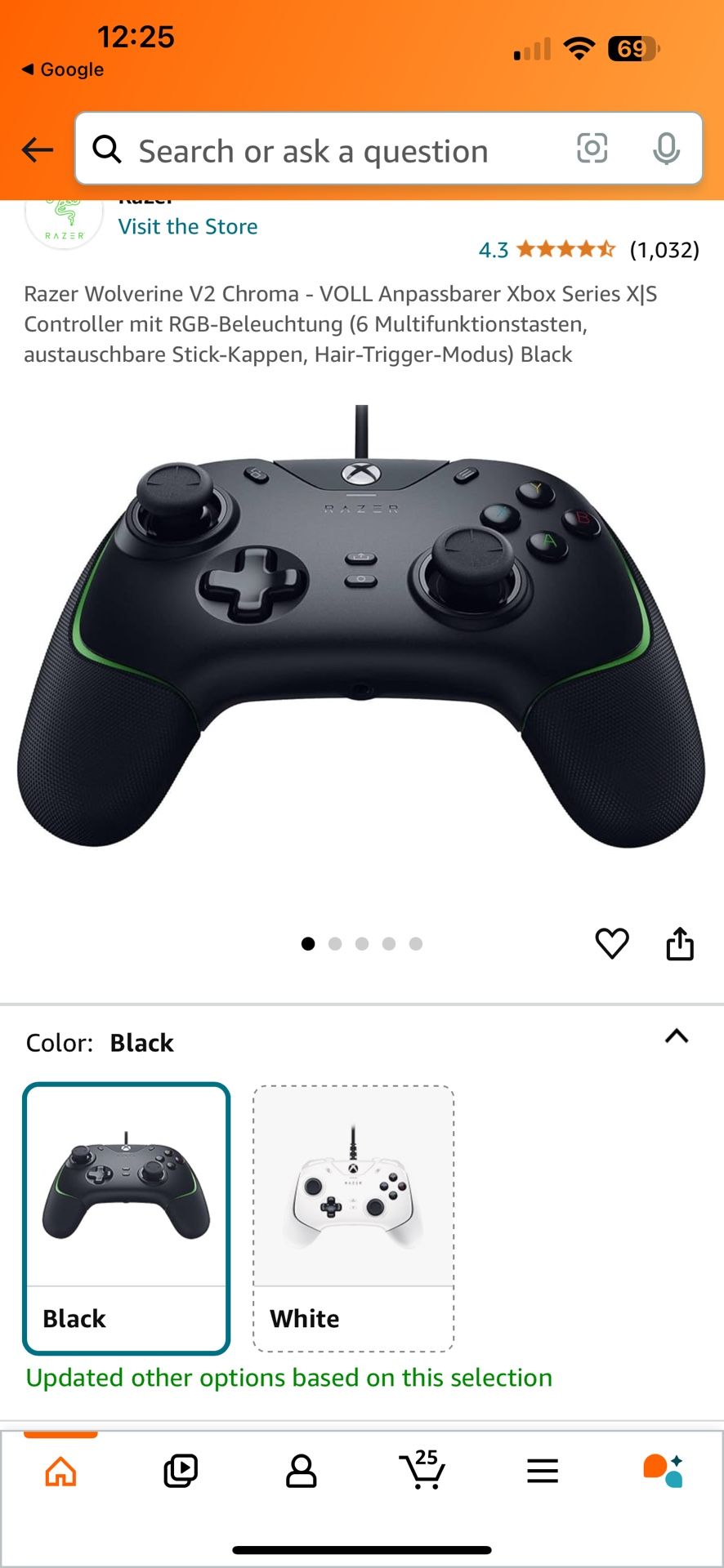Screen dimensions: 724x1568
Task: Go to the Home tab
Action: pos(60,1472)
